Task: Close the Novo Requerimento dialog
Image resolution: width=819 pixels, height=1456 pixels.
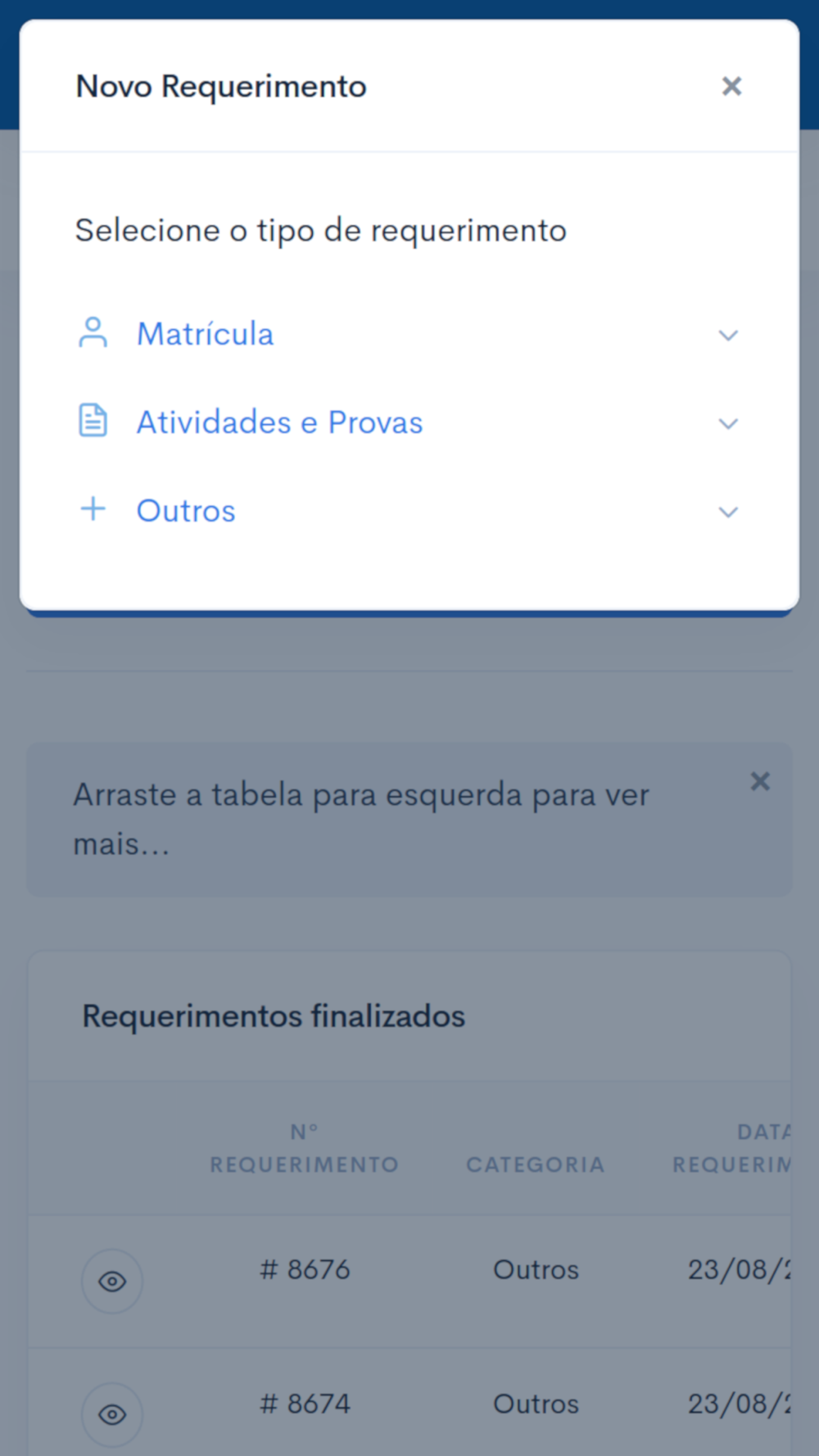Action: click(x=731, y=86)
